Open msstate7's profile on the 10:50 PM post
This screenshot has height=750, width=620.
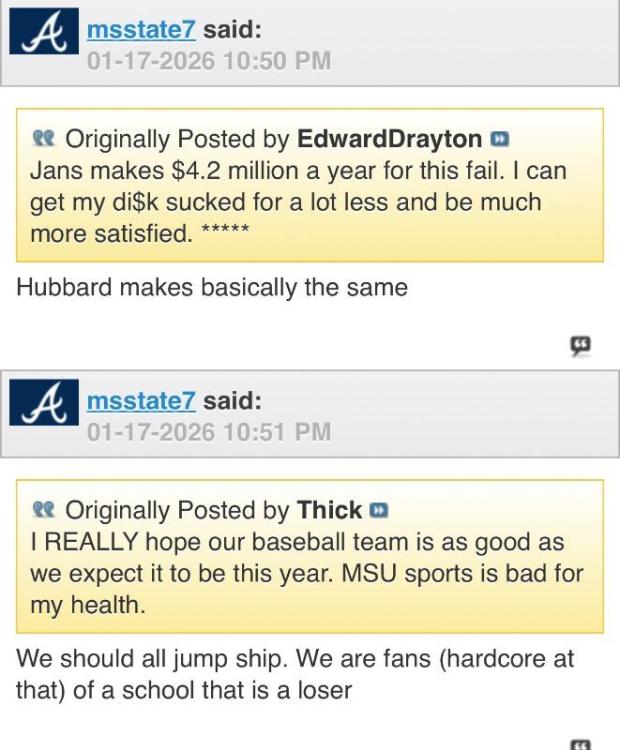point(141,30)
